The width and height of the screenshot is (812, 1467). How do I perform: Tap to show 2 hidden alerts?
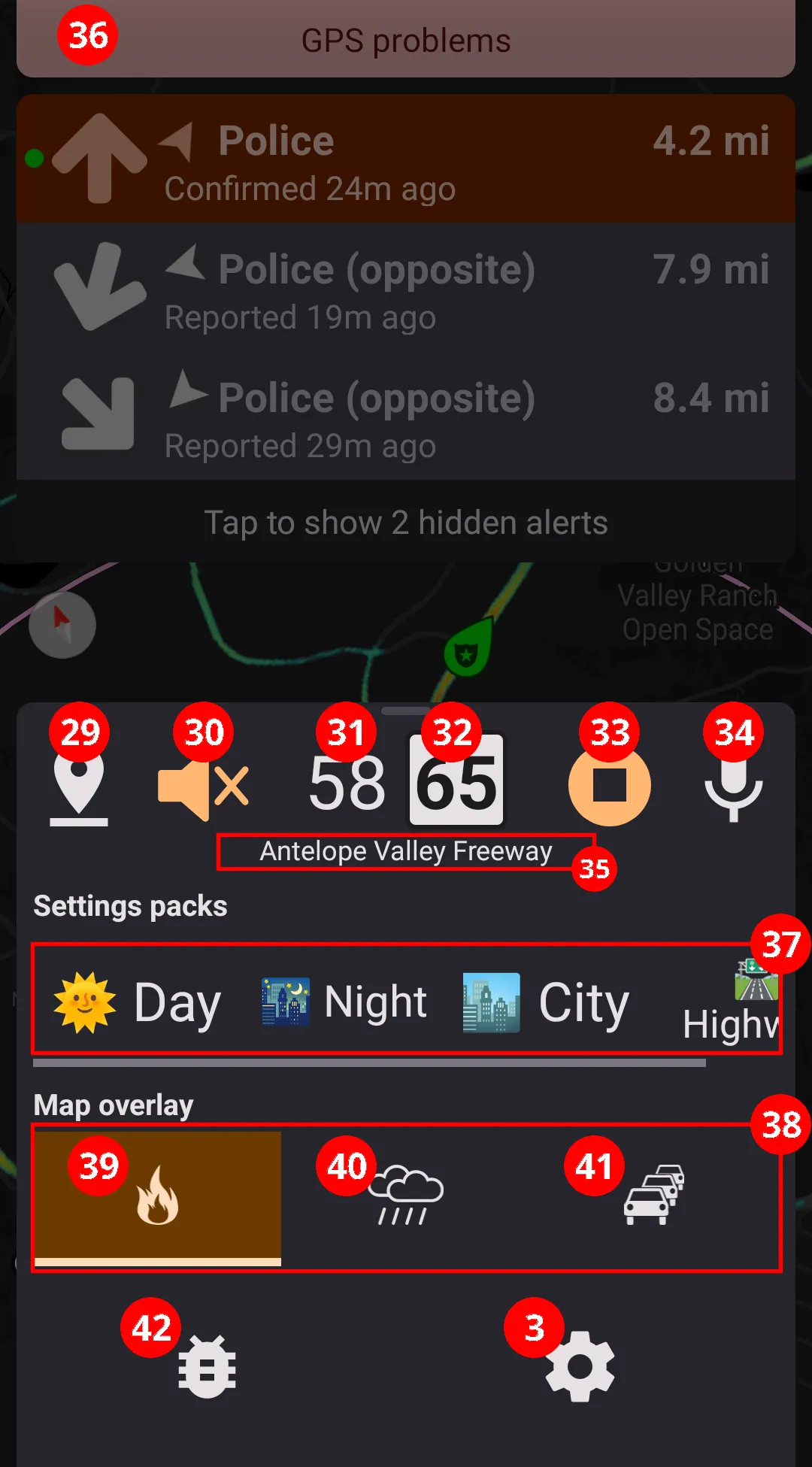coord(406,523)
